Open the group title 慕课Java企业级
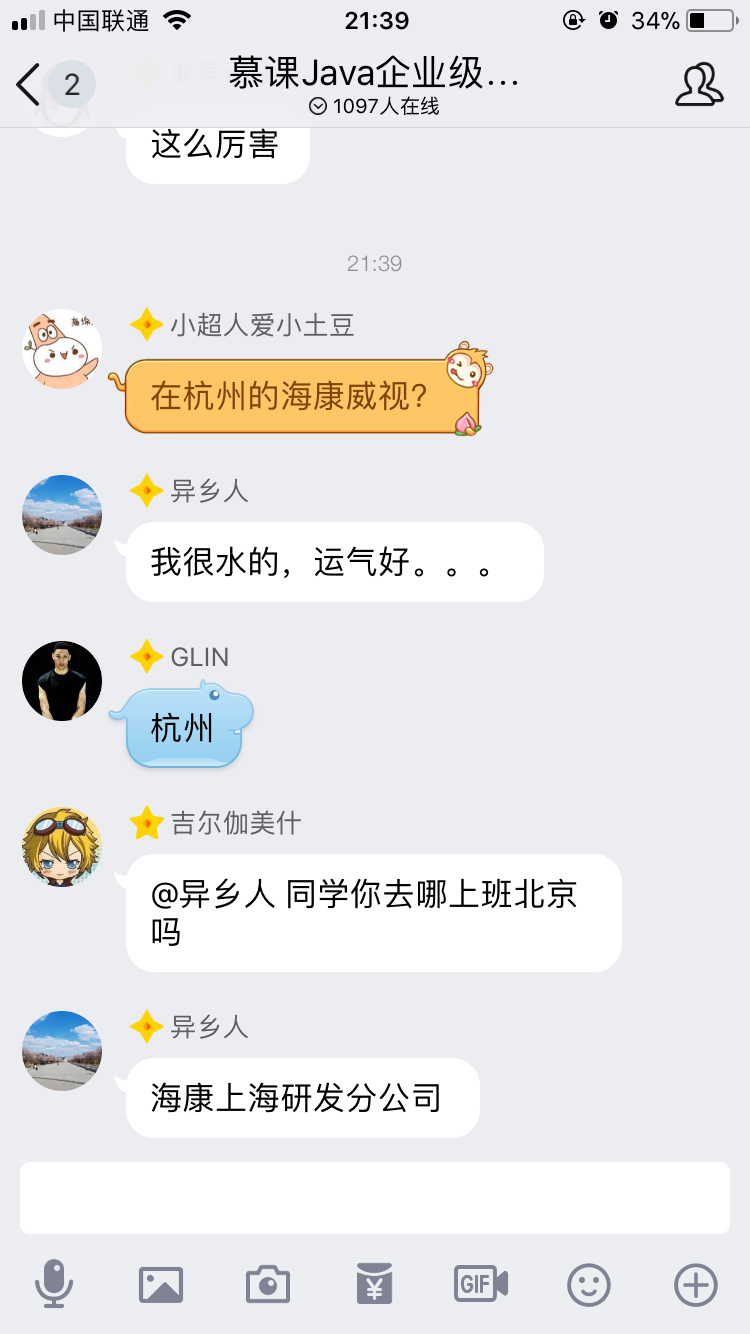Screen dimensions: 750x1334 coord(374,76)
